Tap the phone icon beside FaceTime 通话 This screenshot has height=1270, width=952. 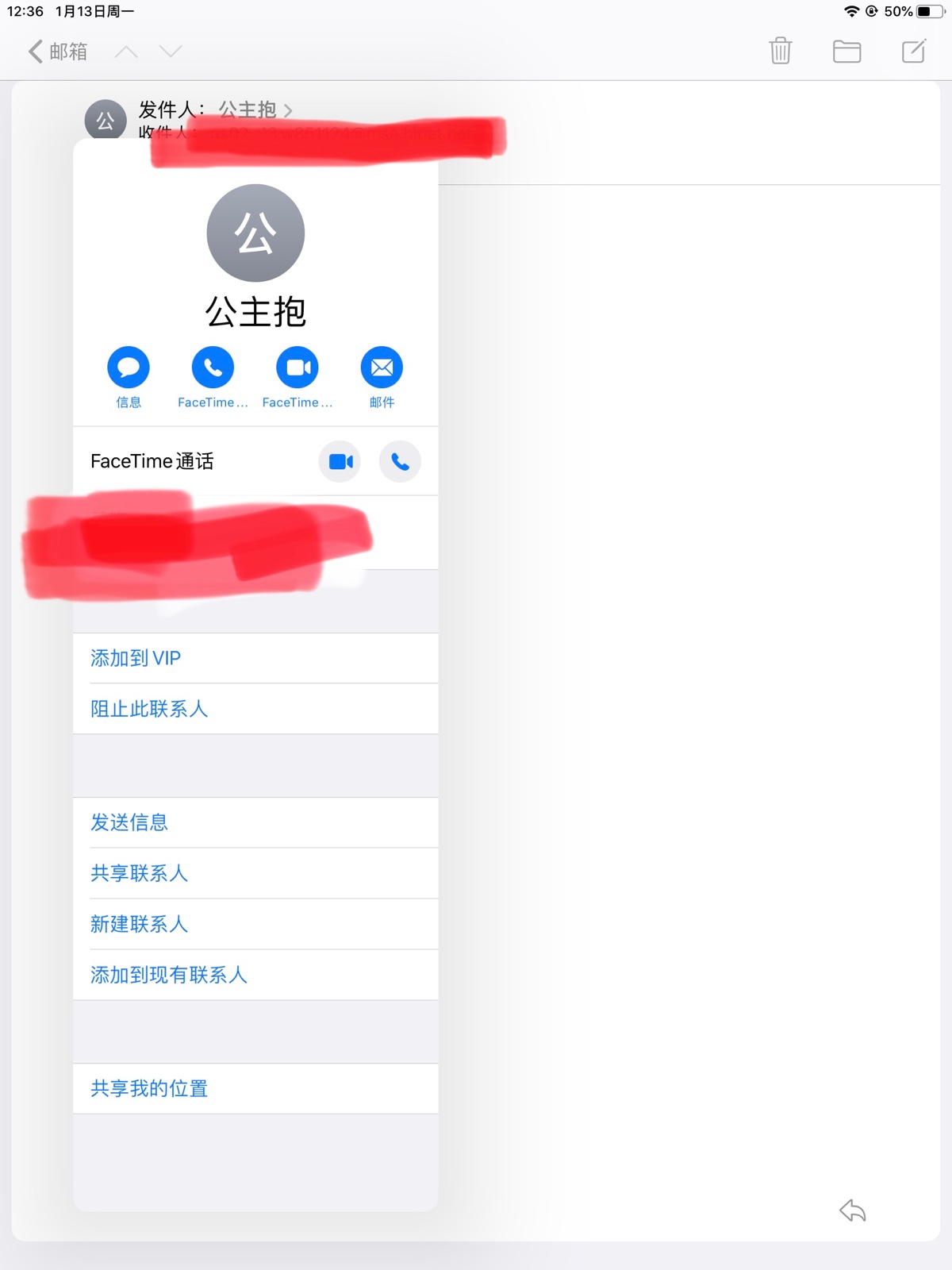pos(400,461)
